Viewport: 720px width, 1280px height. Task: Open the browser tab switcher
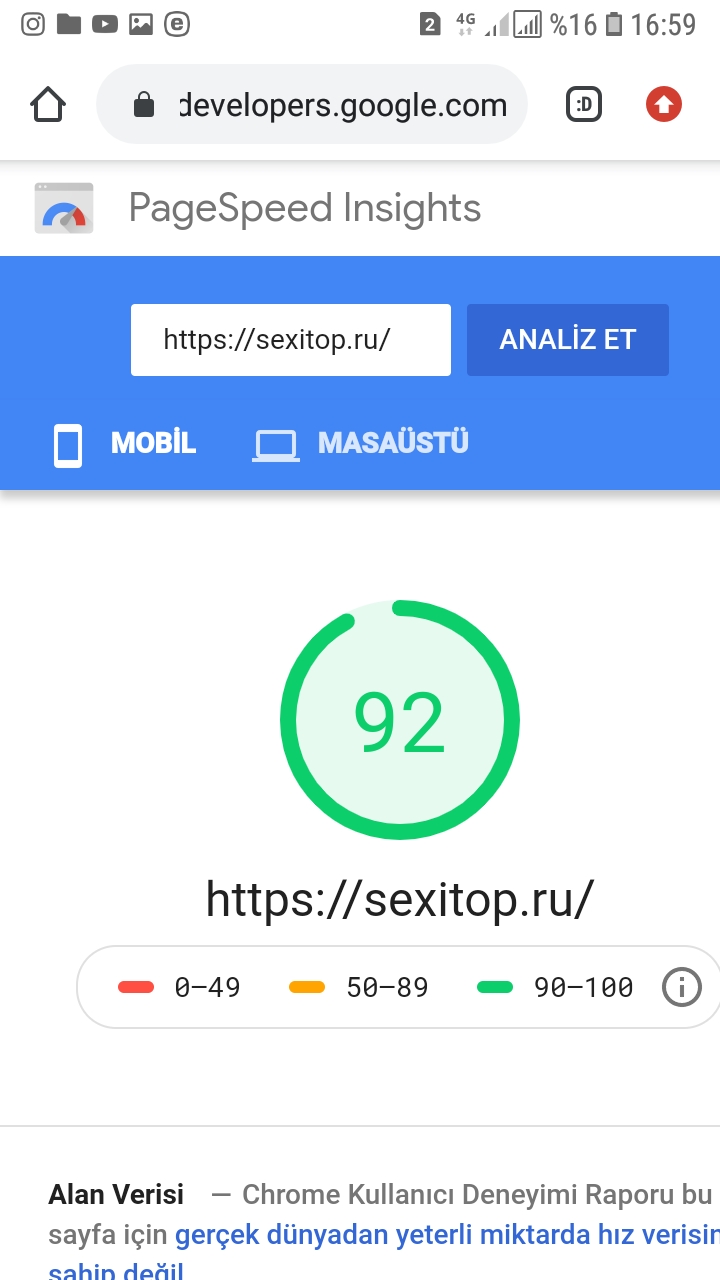pos(584,105)
